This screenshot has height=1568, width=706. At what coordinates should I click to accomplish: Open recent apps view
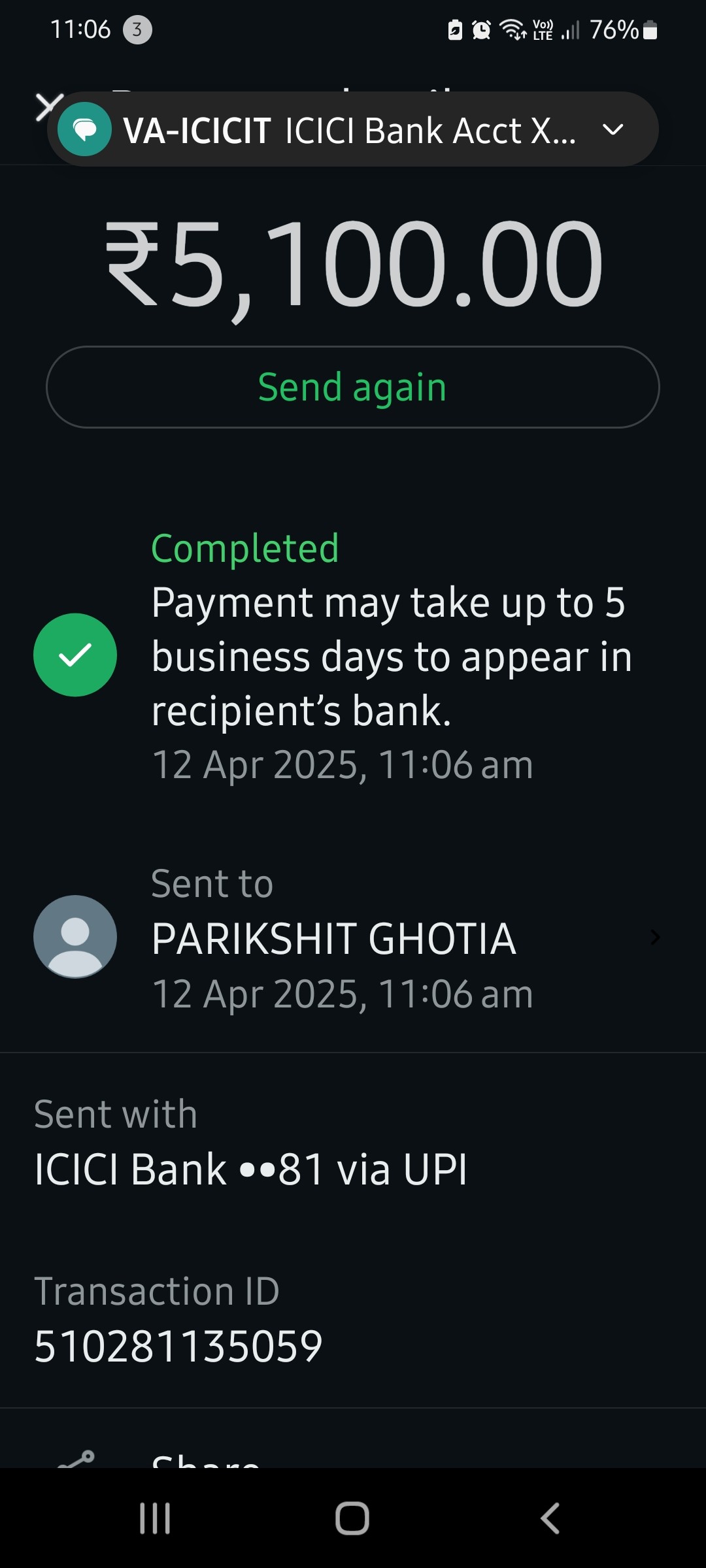155,1518
